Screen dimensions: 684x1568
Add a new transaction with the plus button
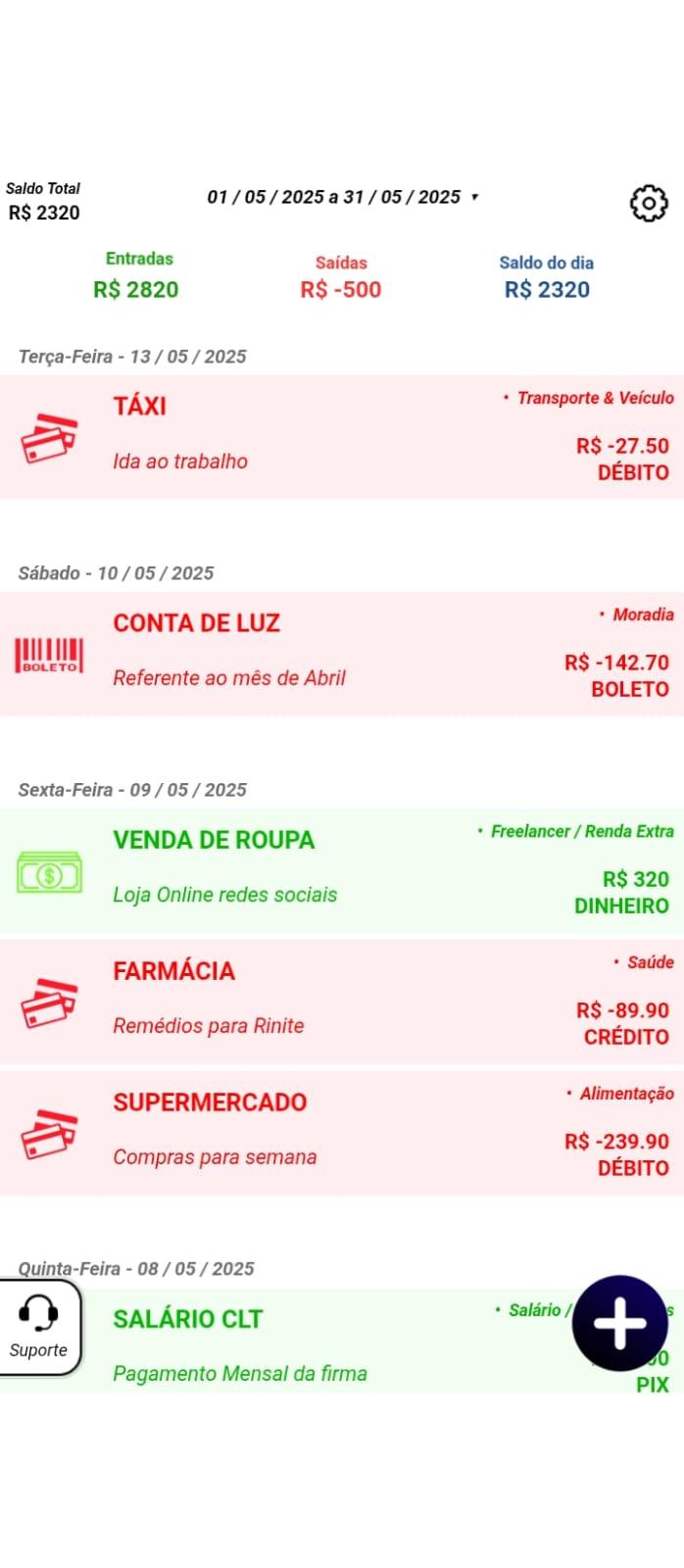(620, 1323)
